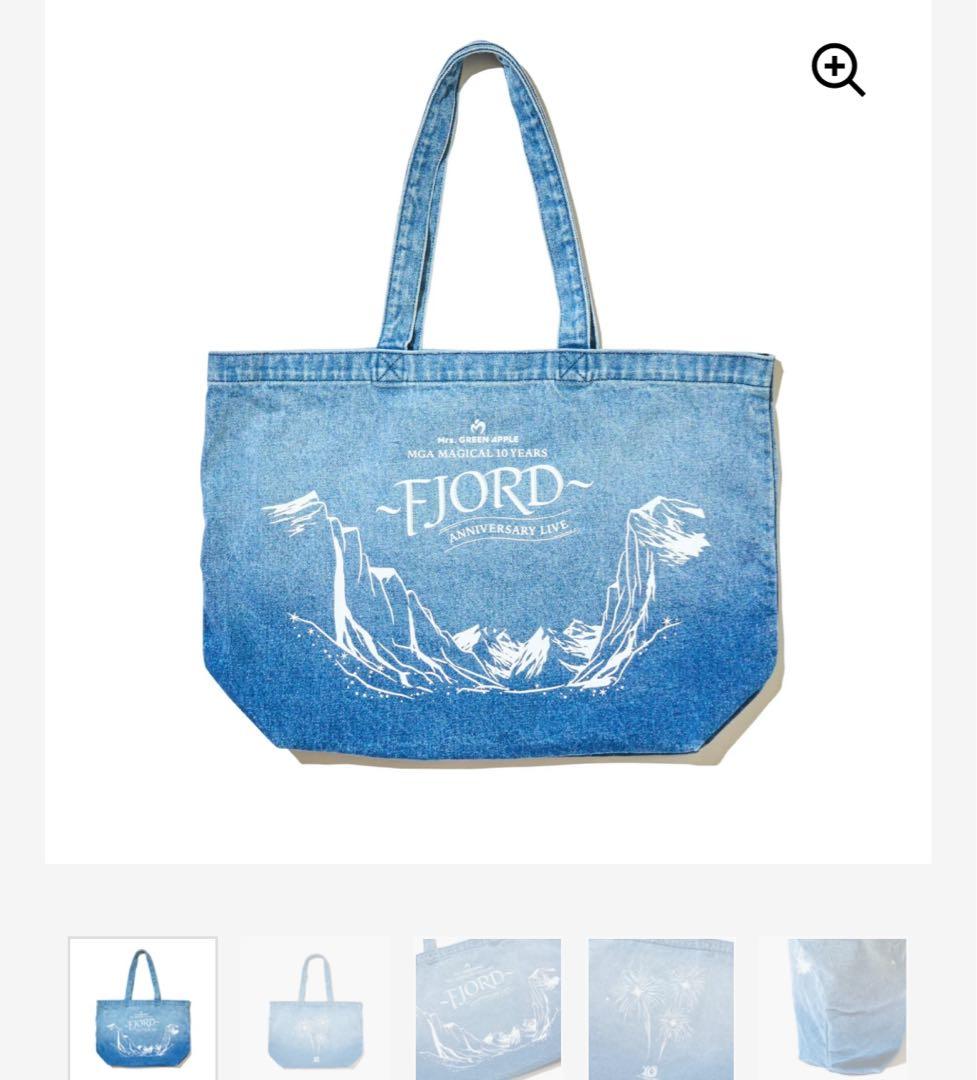This screenshot has width=977, height=1080.
Task: Show the fireworks print detail thumbnail
Action: click(661, 1007)
